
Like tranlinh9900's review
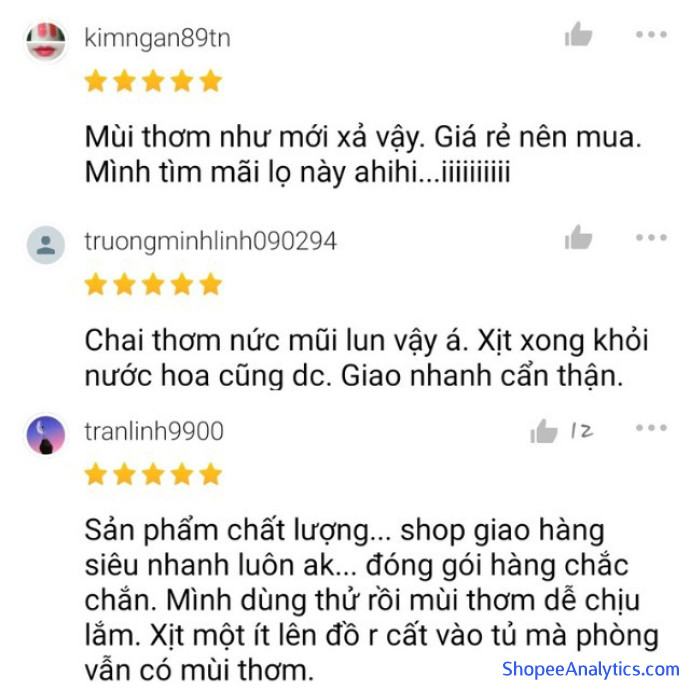(544, 431)
